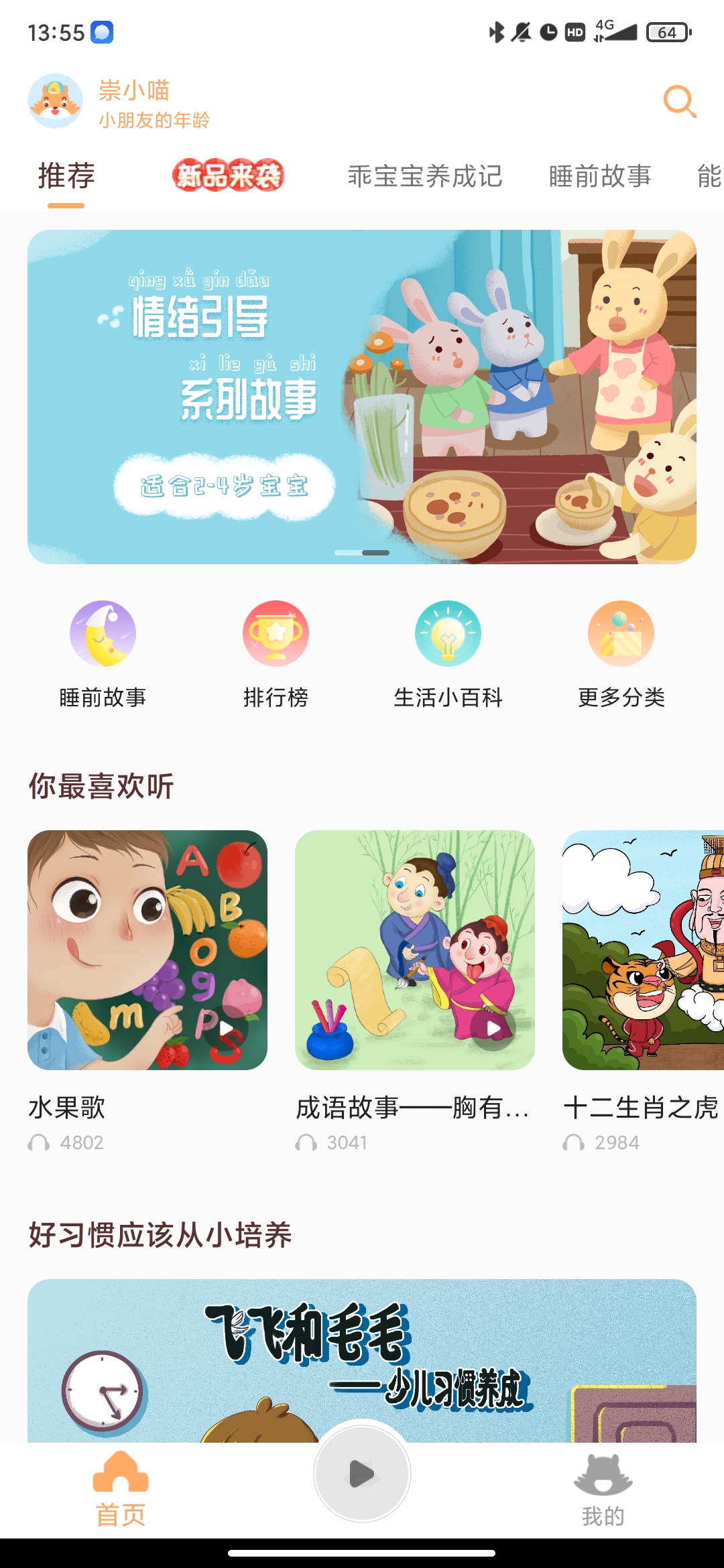
Task: Tap the center play button
Action: 362,1474
